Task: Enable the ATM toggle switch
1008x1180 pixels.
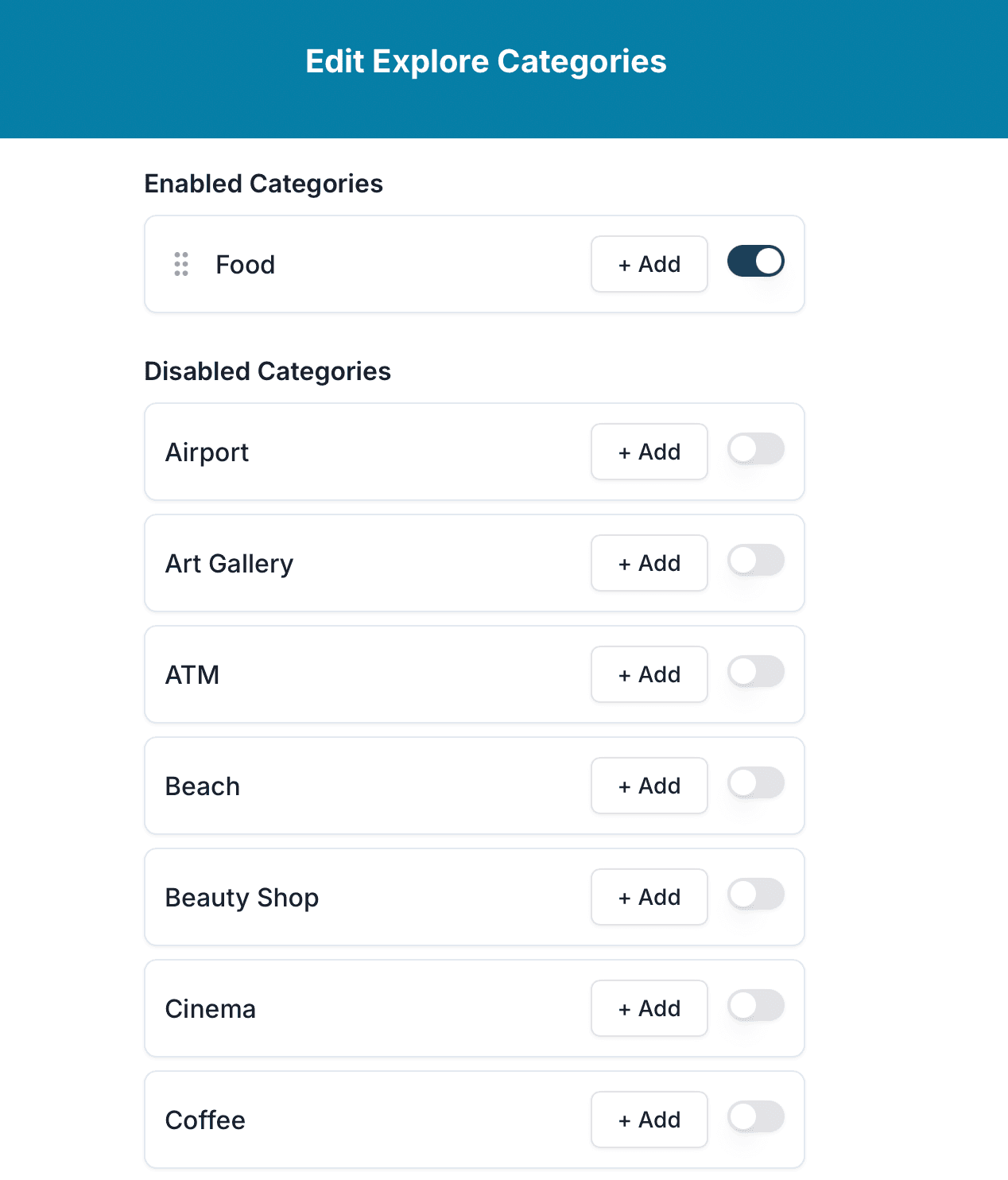Action: tap(755, 673)
